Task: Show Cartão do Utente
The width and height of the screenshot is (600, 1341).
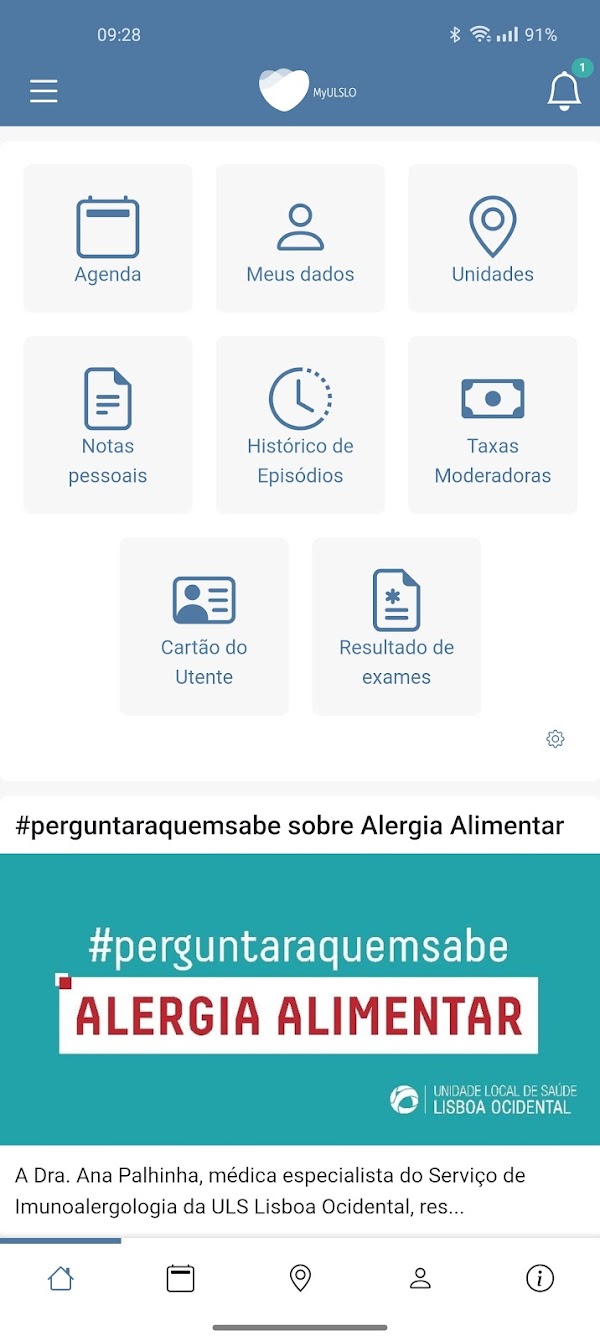Action: point(204,627)
